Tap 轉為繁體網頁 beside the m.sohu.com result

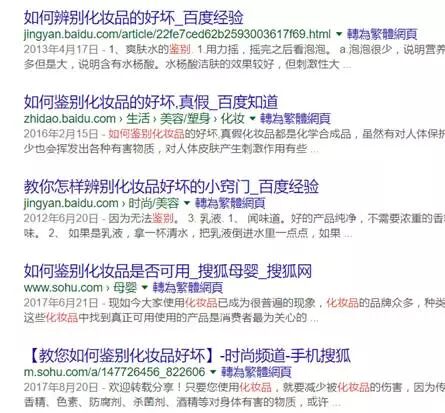pyautogui.click(x=257, y=372)
